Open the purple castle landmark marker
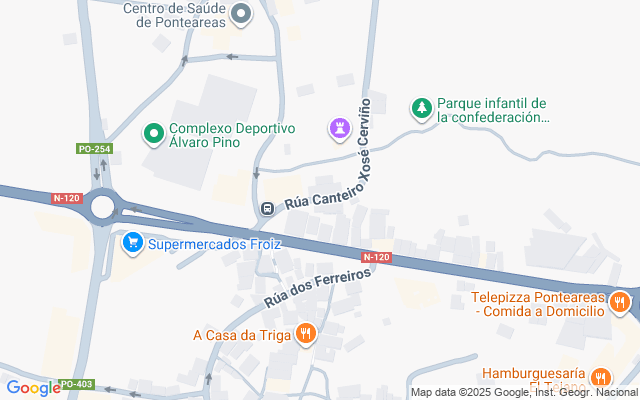This screenshot has width=640, height=400. (x=340, y=128)
